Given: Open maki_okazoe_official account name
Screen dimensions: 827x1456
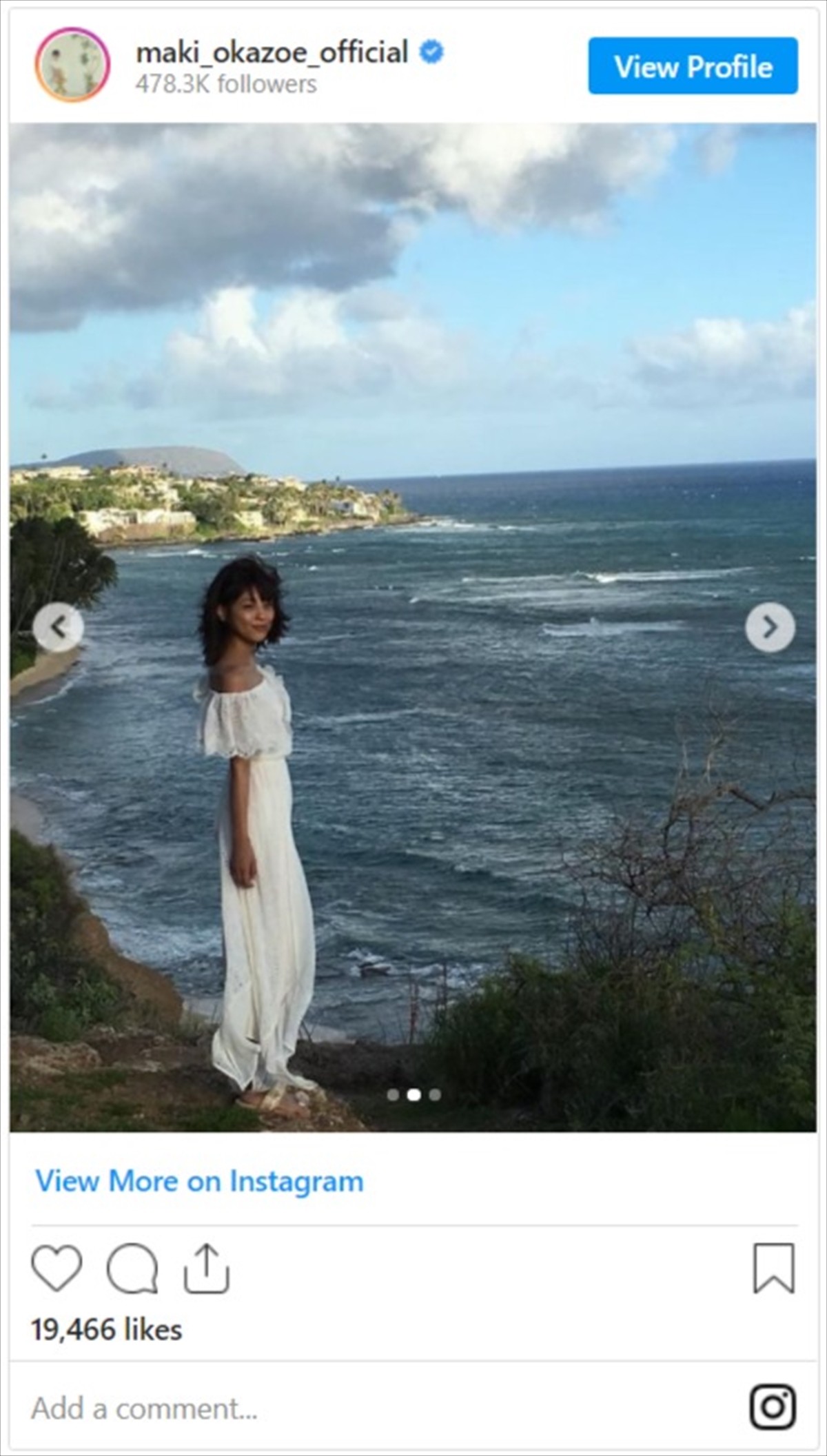Looking at the screenshot, I should click(x=272, y=53).
